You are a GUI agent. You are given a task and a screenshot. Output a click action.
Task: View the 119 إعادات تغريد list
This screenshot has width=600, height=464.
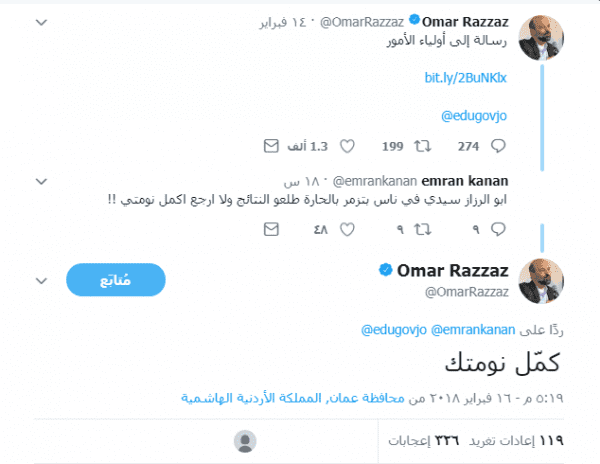point(526,440)
